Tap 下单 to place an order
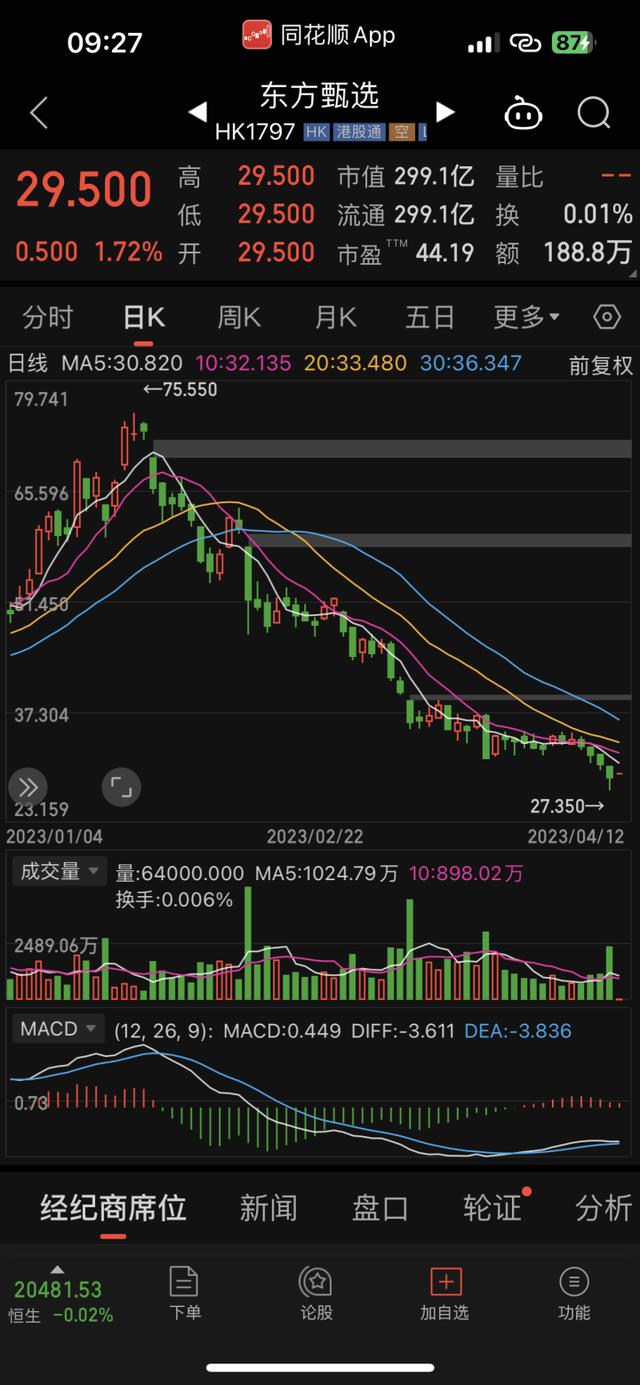Viewport: 640px width, 1385px height. (185, 1293)
